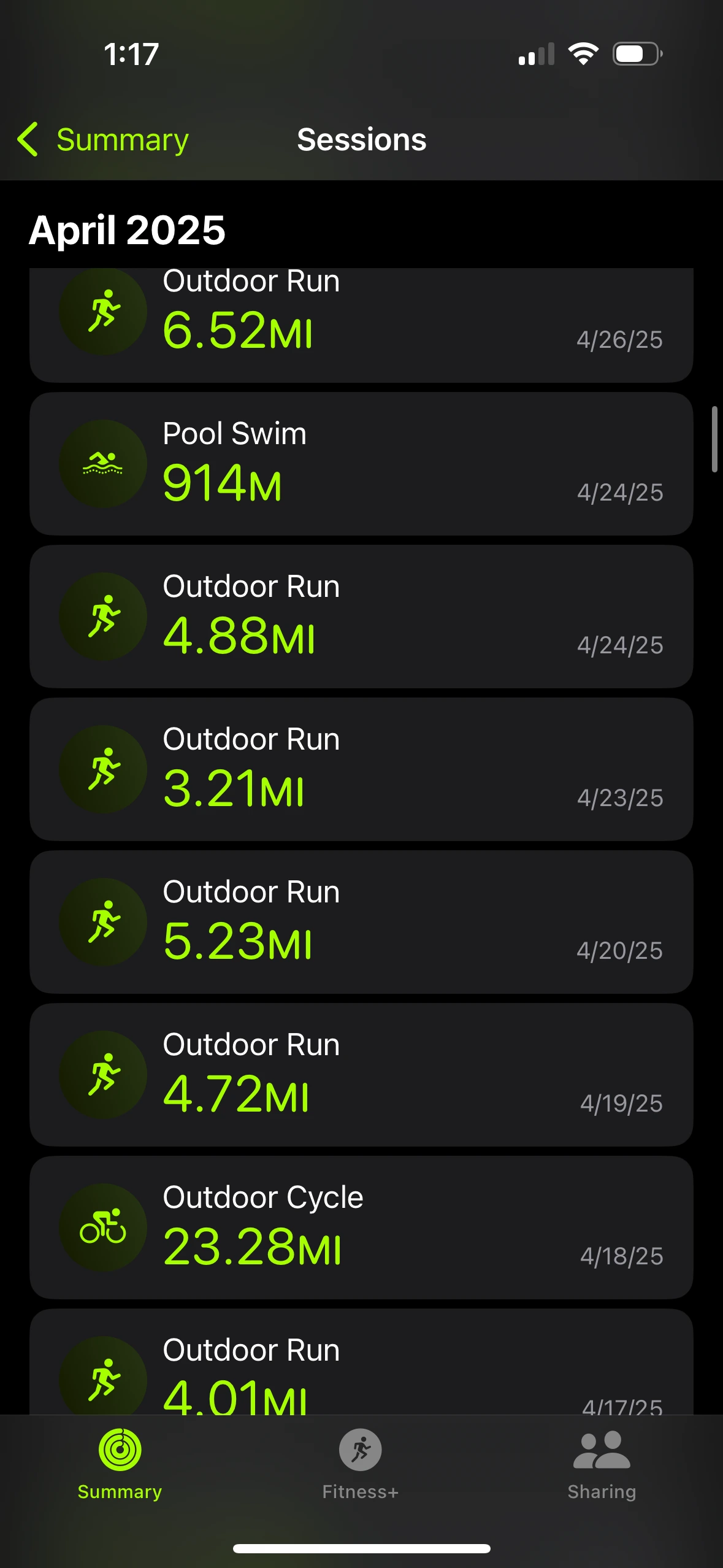This screenshot has width=723, height=1568.
Task: Open the 914 m Pool Swim session
Action: [x=361, y=464]
